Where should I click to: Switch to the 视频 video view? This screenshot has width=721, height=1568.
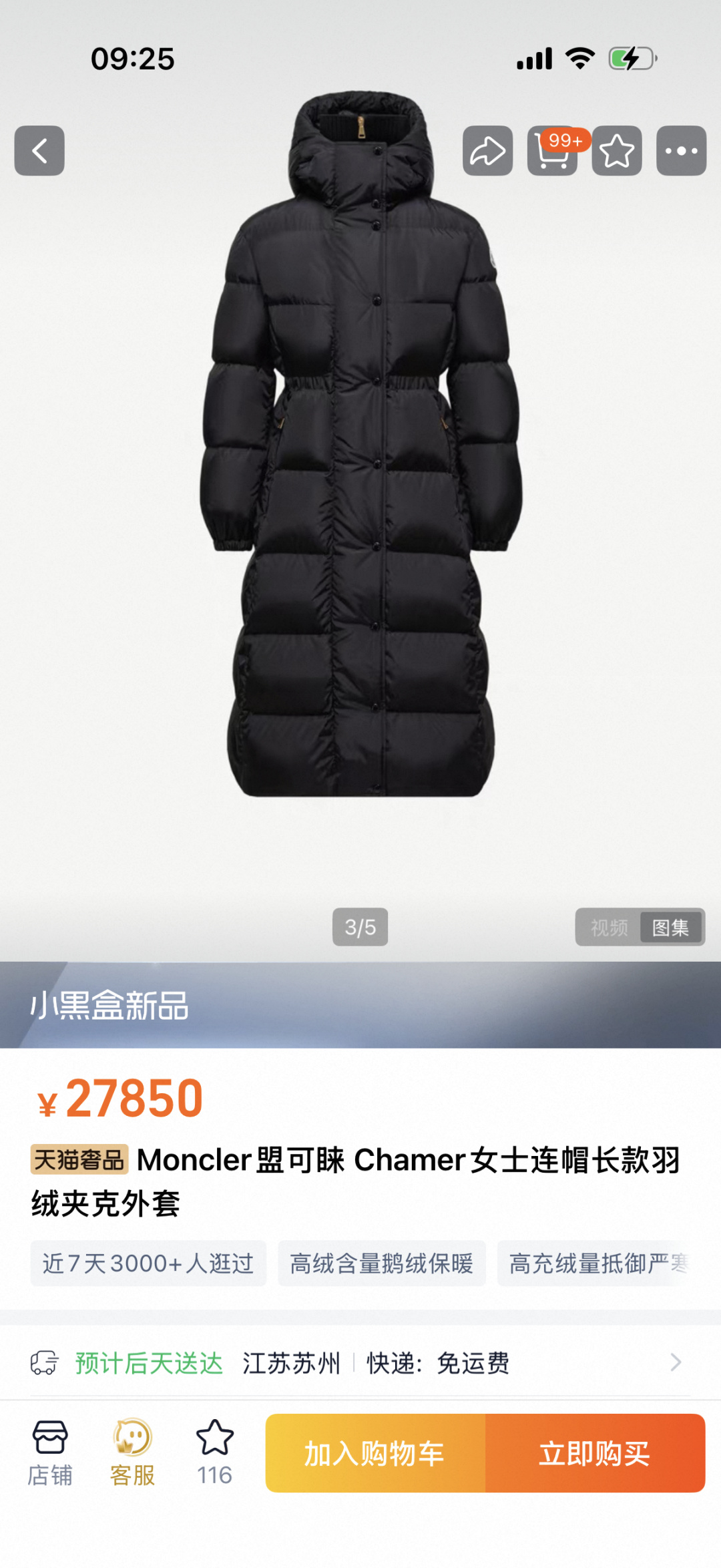coord(609,927)
